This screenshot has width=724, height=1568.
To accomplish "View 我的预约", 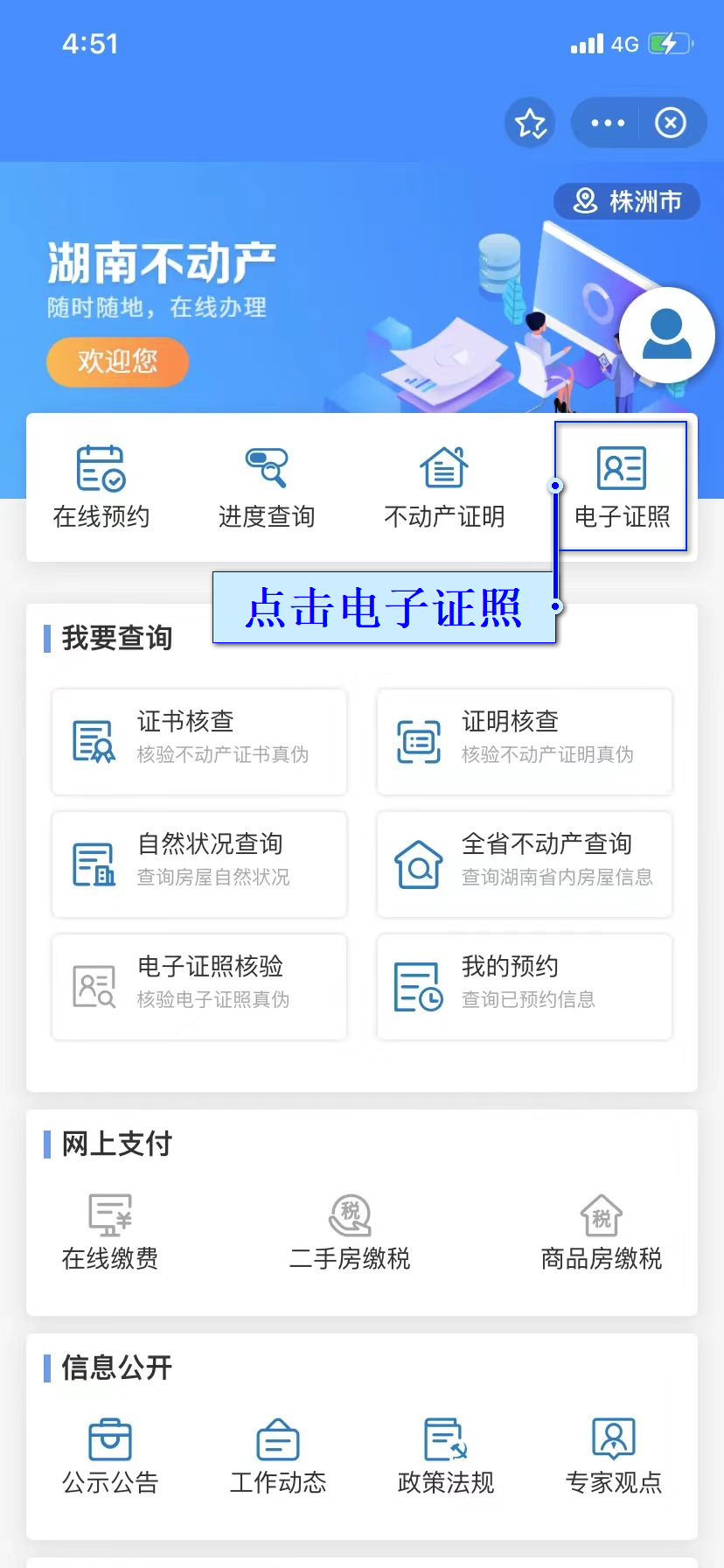I will [524, 987].
